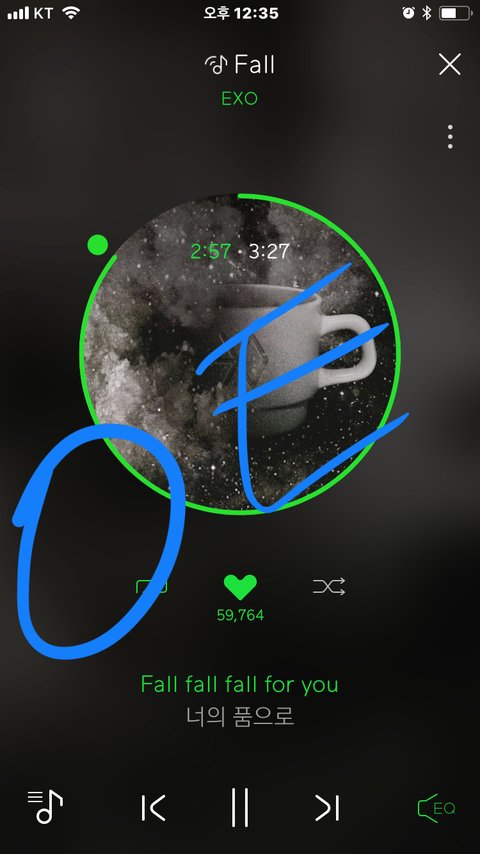
Task: Close the now playing screen
Action: click(x=450, y=64)
